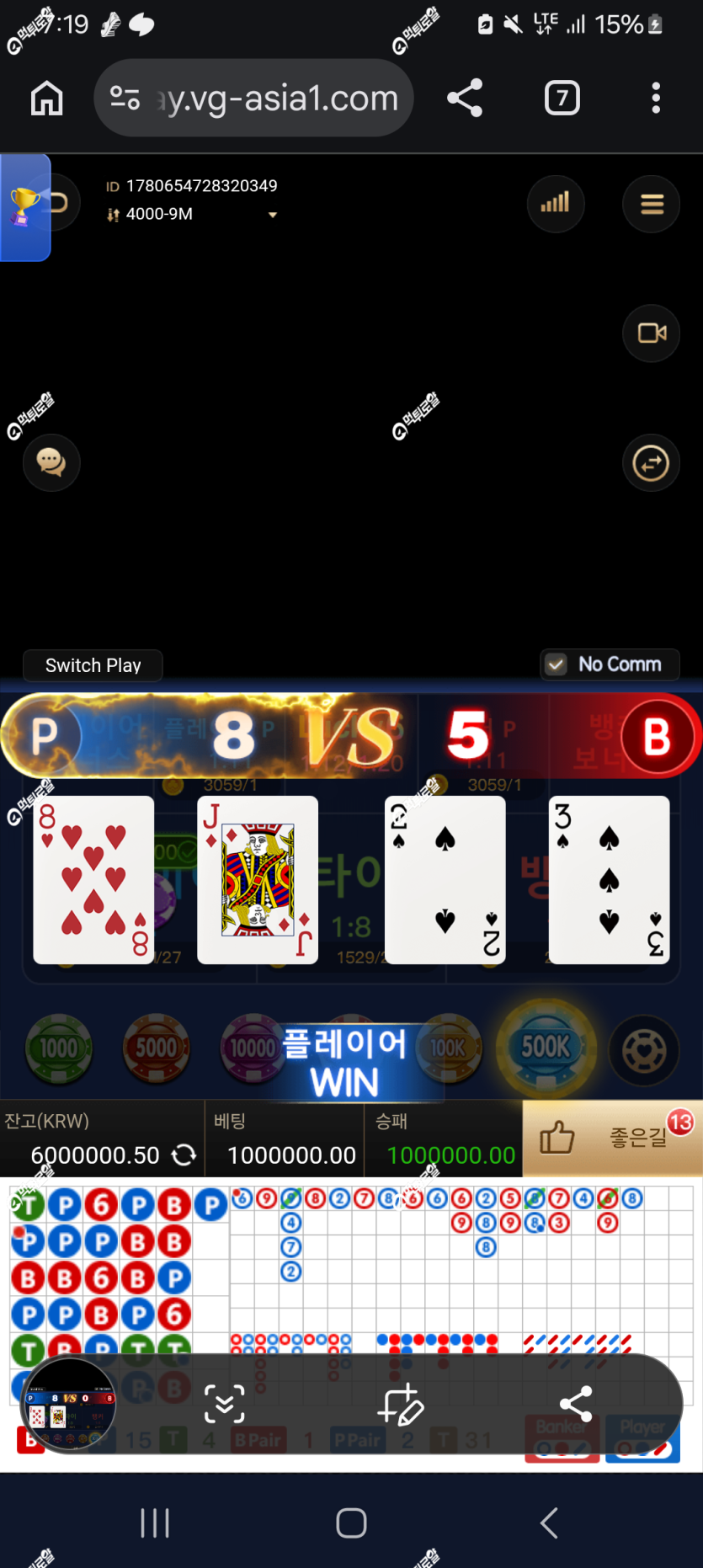Image resolution: width=703 pixels, height=1568 pixels.
Task: Toggle the video camera feed
Action: point(651,333)
